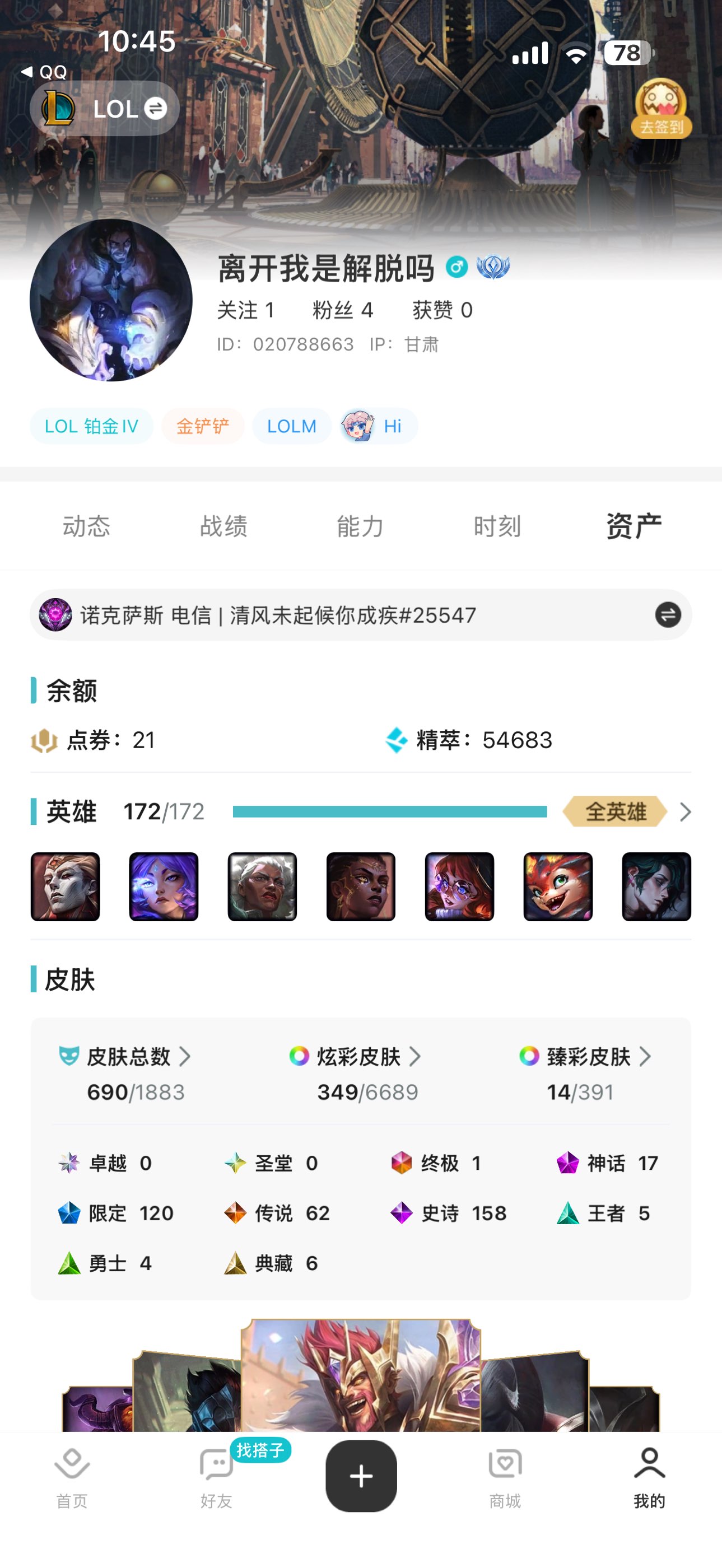View the 粉丝 followers list
The image size is (722, 1568).
tap(342, 310)
